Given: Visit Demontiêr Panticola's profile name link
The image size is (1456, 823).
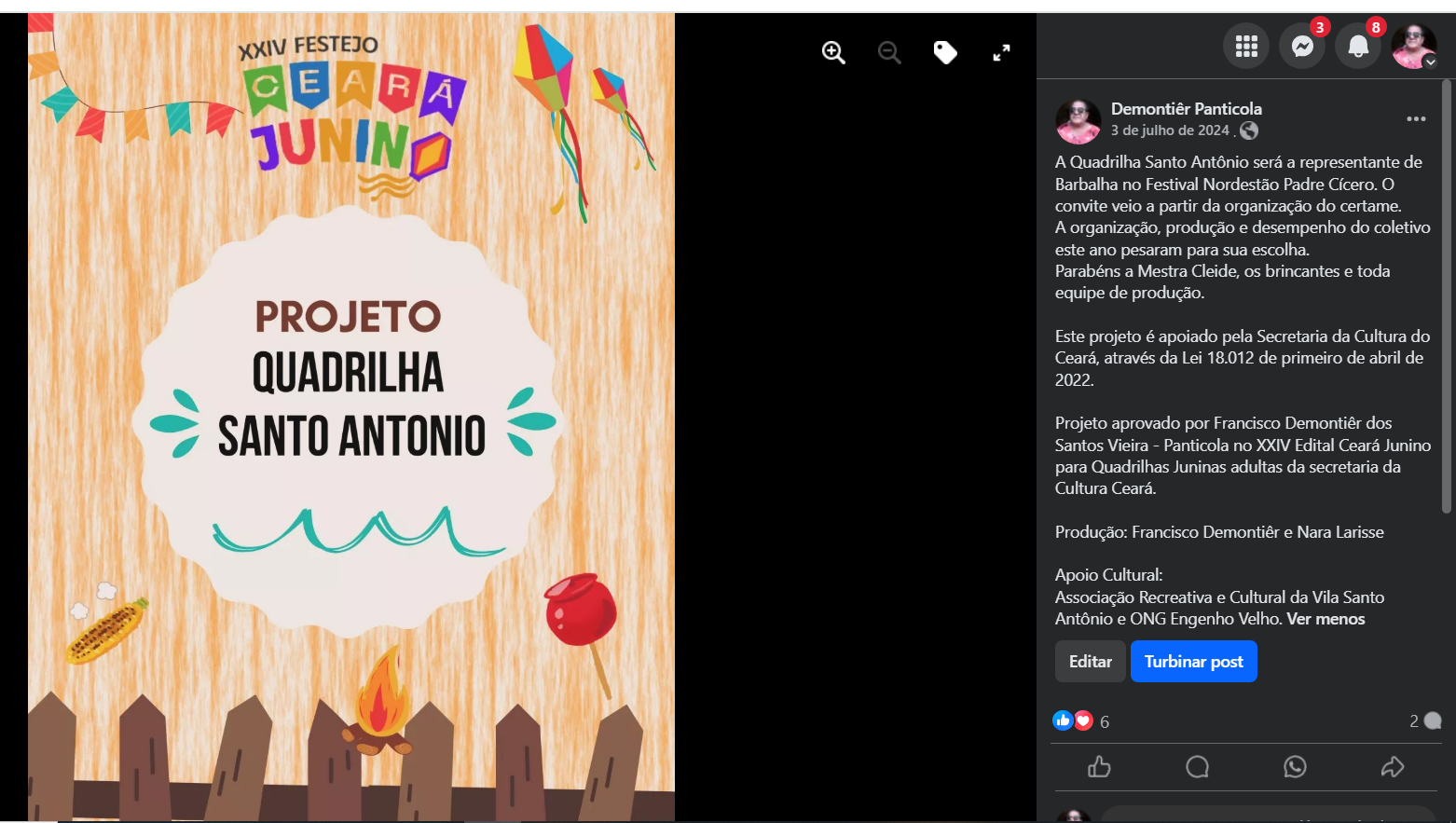Looking at the screenshot, I should (x=1186, y=109).
